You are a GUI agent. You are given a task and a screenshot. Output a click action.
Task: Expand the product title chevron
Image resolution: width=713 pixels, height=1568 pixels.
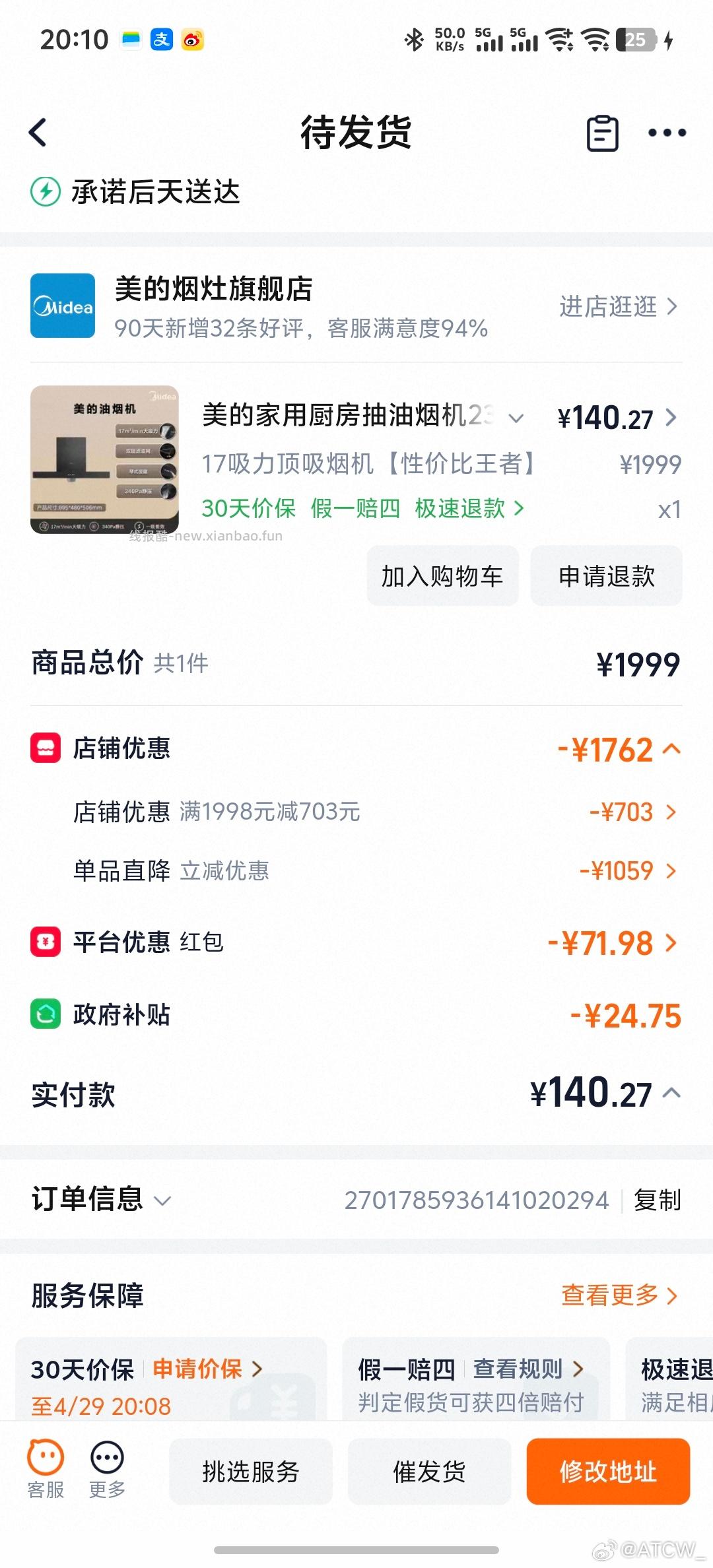[x=516, y=417]
